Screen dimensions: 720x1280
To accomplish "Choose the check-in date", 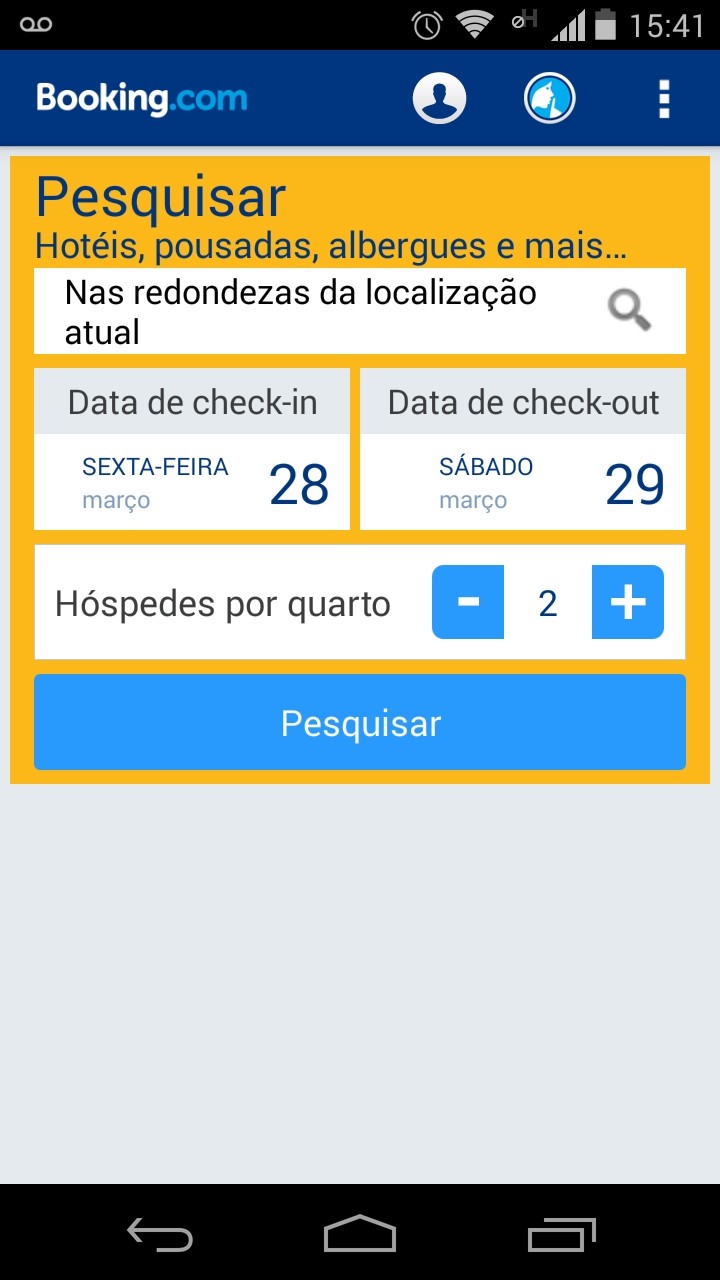I will [x=192, y=449].
